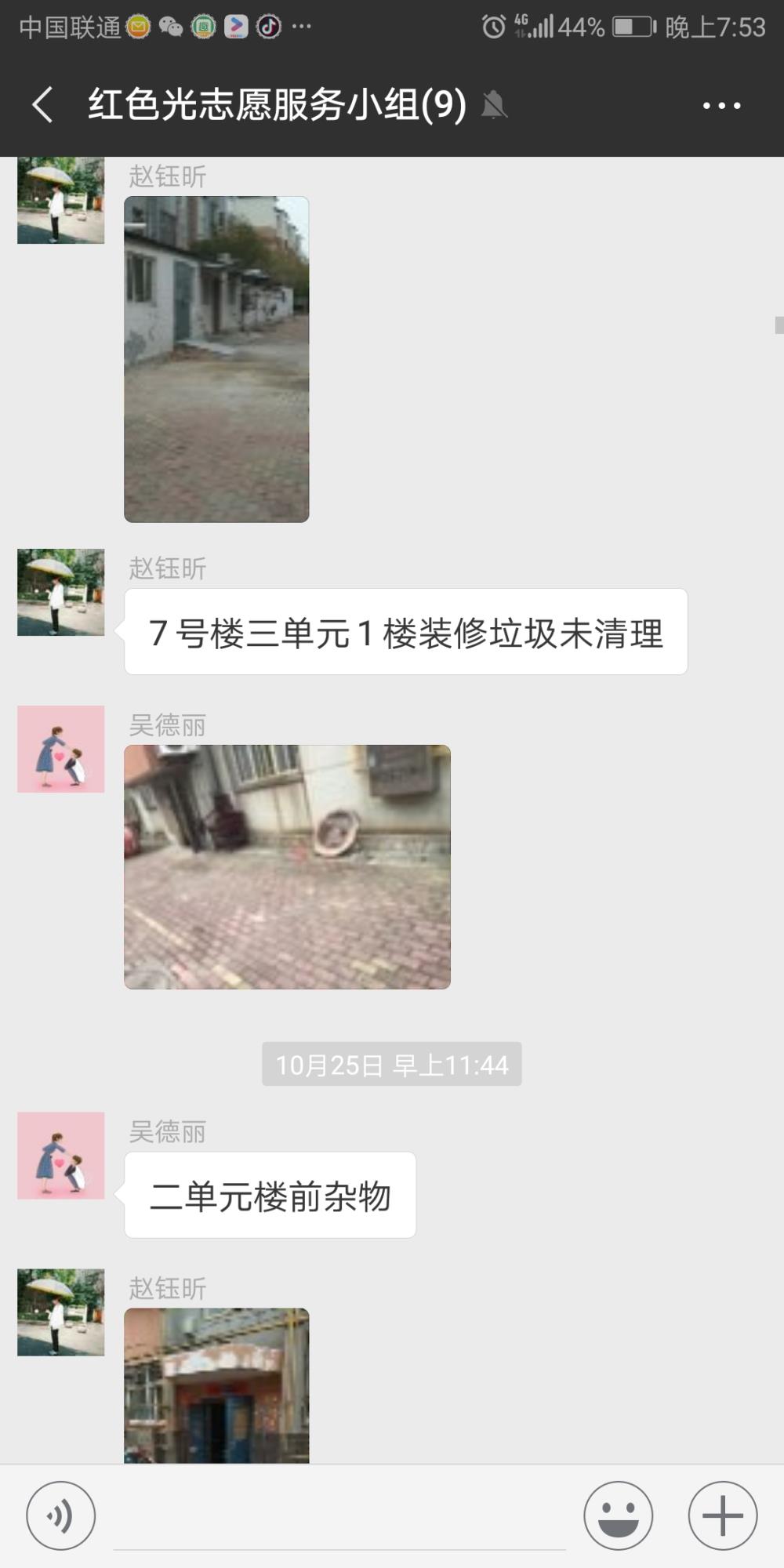Go back from the group chat
Screen dimensions: 784x1568
(42, 105)
